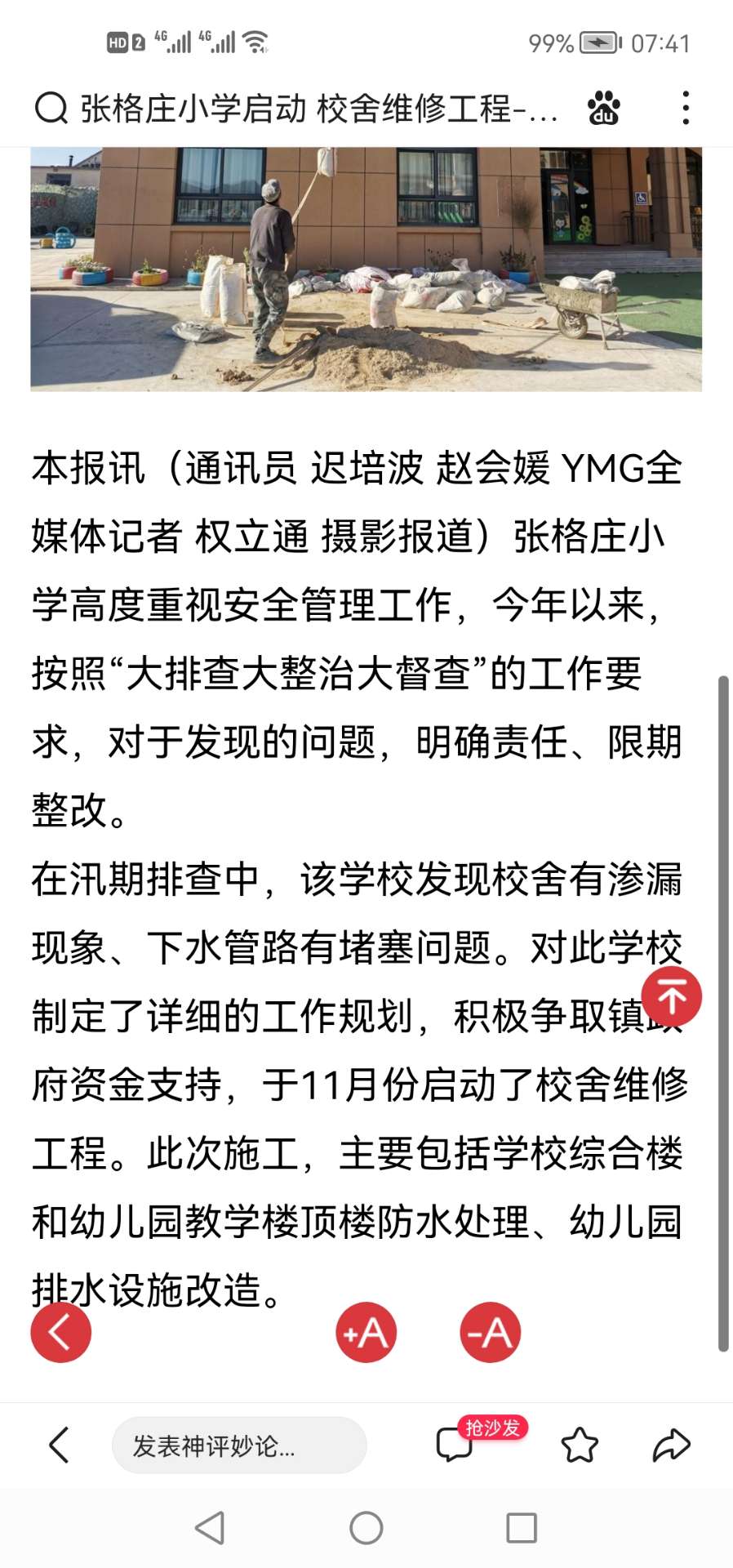Open the Baidu paw icon

pyautogui.click(x=603, y=108)
